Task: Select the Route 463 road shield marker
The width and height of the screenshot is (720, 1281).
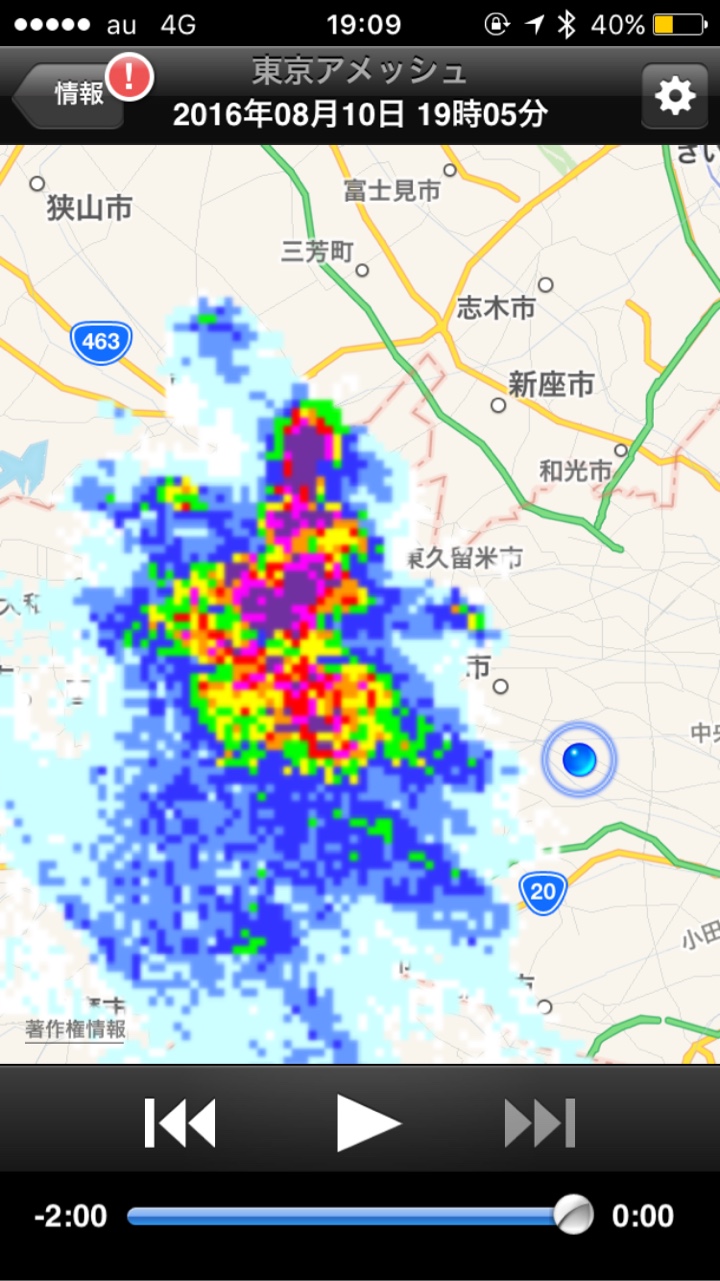Action: coord(100,341)
